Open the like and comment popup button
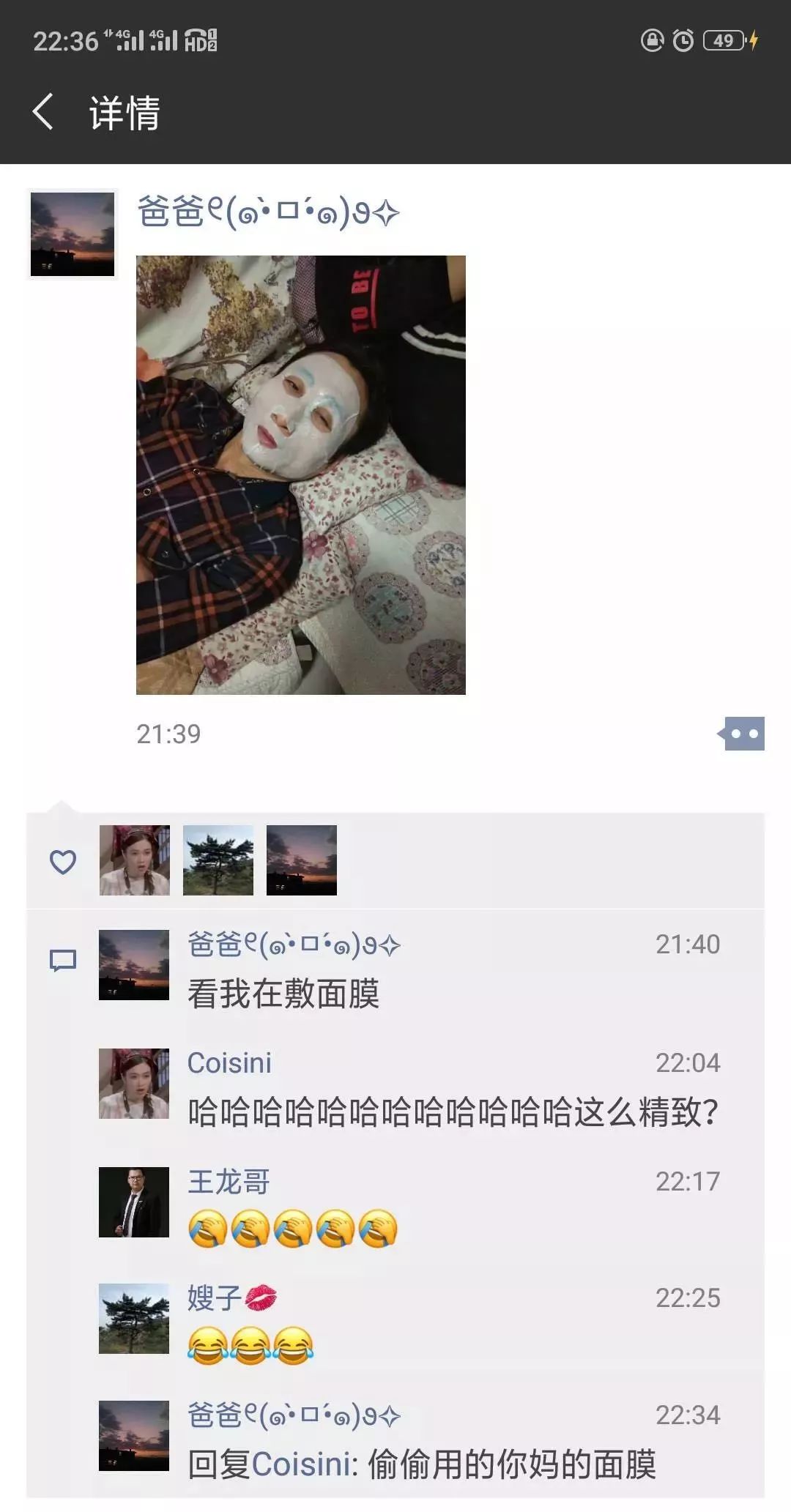 point(743,734)
